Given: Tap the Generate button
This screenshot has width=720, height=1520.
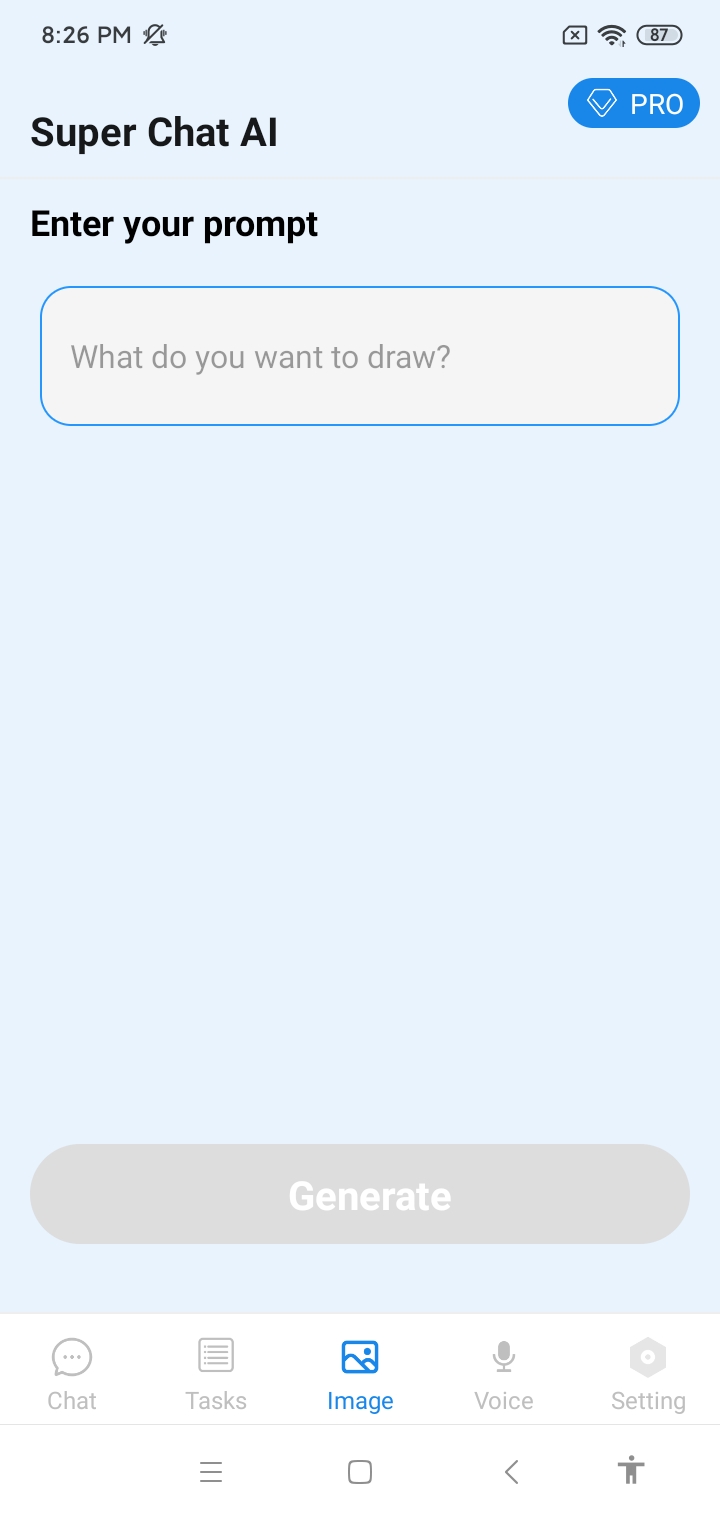Looking at the screenshot, I should point(360,1194).
